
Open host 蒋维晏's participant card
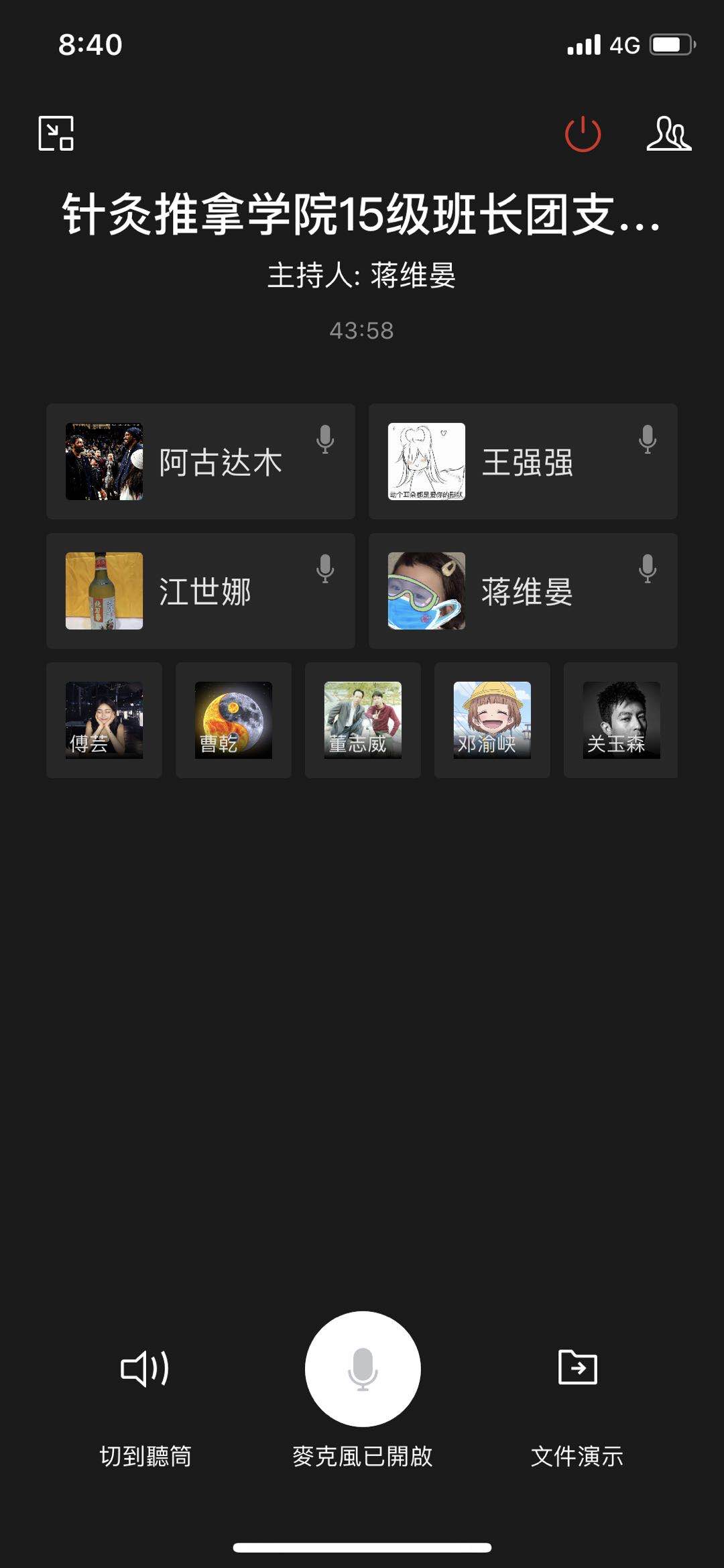coord(523,591)
